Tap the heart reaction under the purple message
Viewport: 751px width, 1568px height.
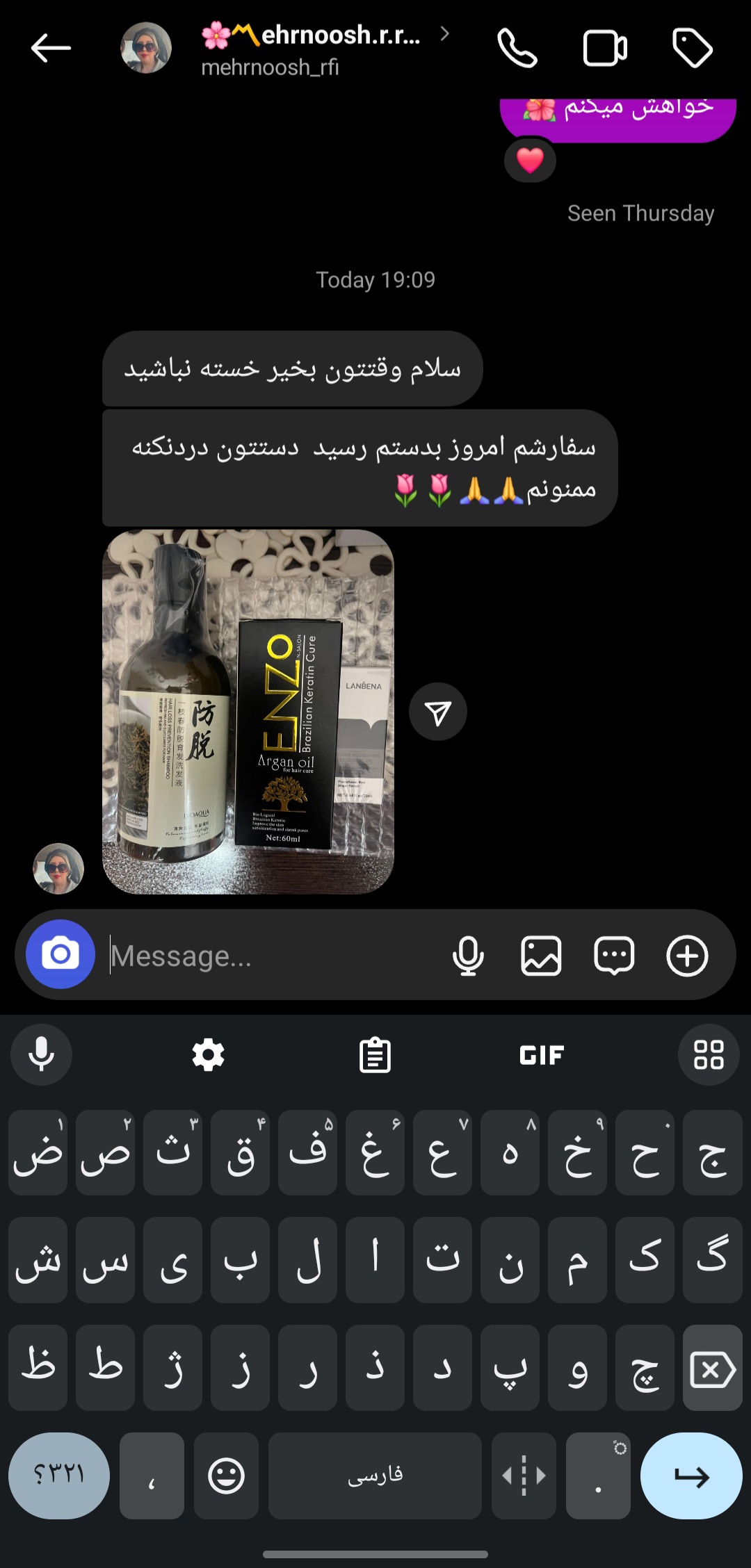pos(530,161)
